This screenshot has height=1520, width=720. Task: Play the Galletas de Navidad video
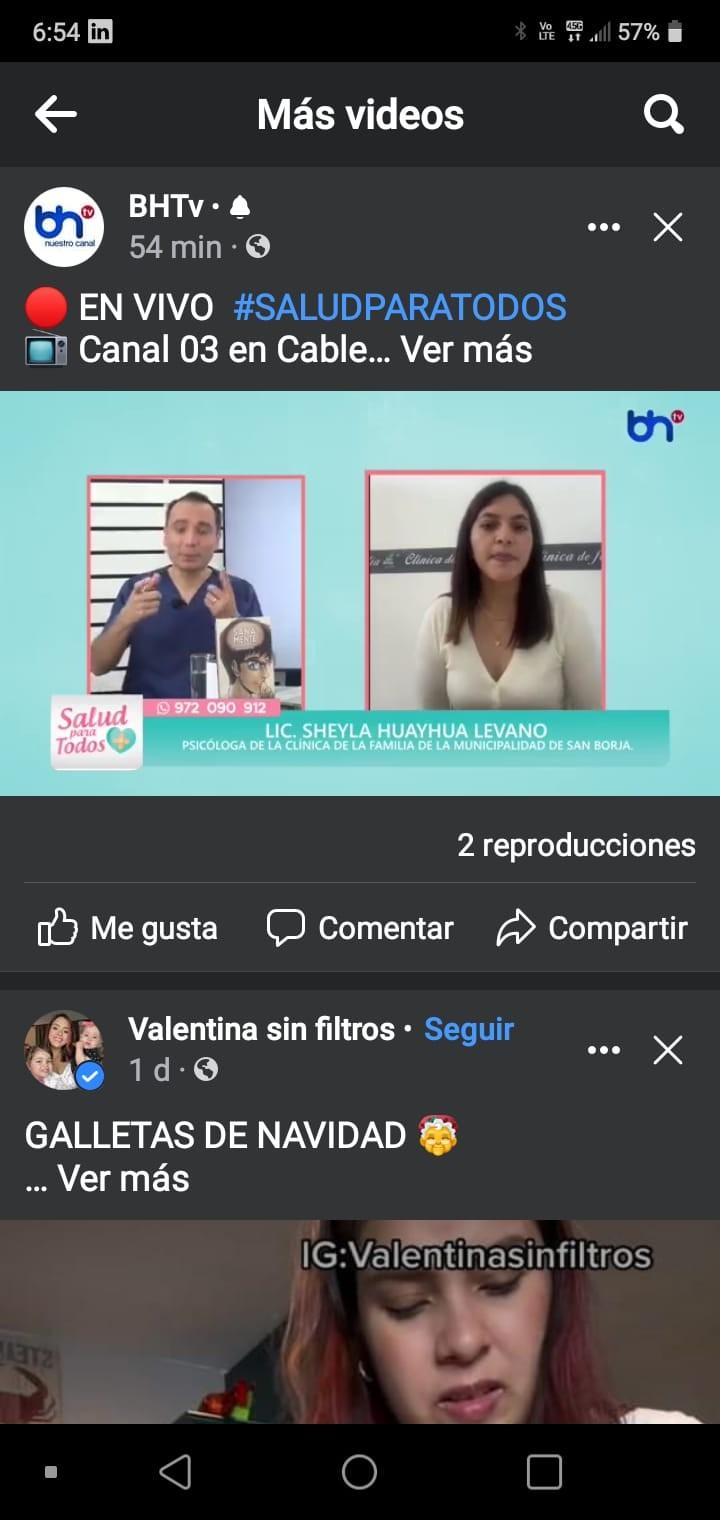[x=360, y=1320]
